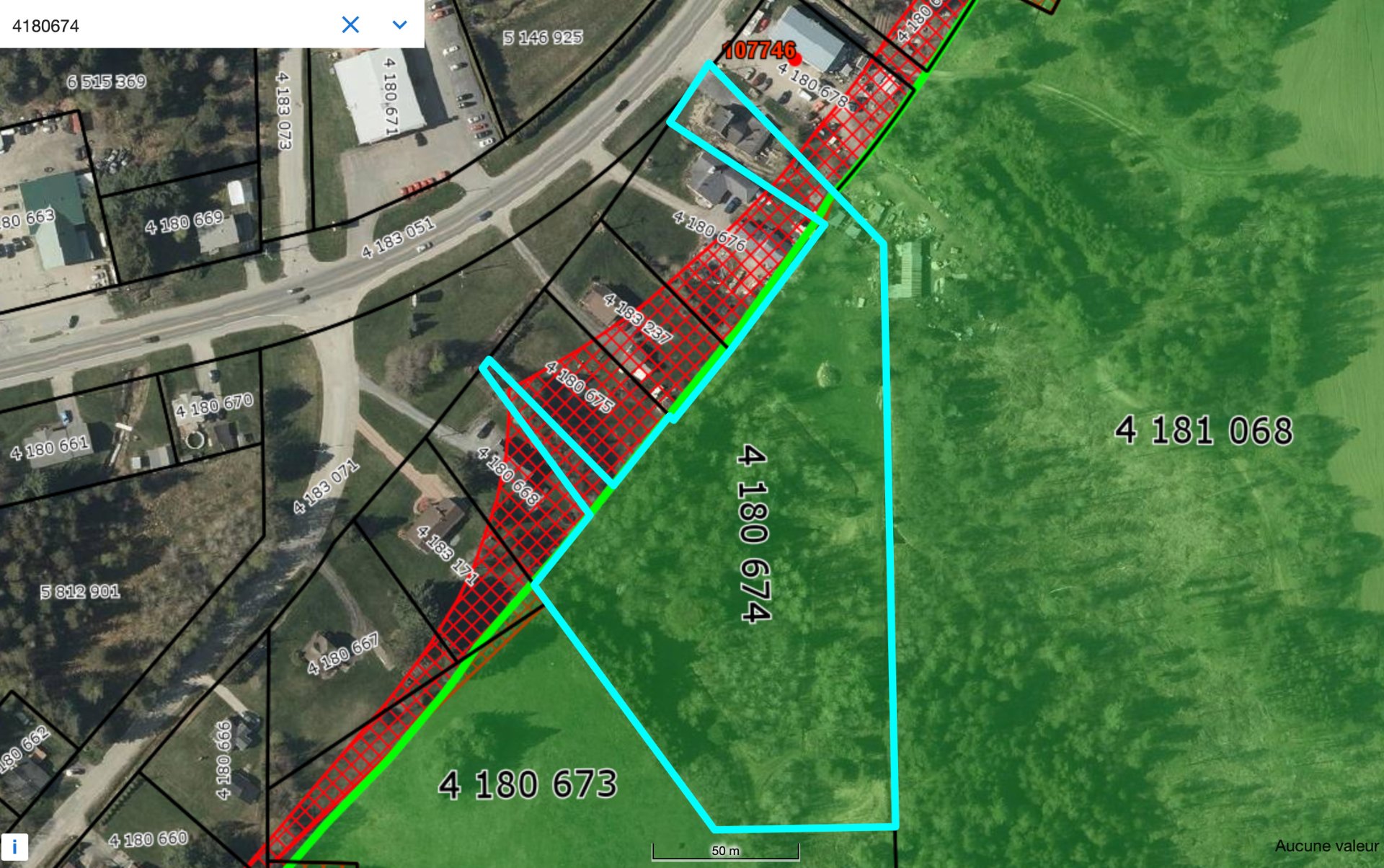1384x868 pixels.
Task: Expand the search dropdown chevron
Action: [399, 25]
